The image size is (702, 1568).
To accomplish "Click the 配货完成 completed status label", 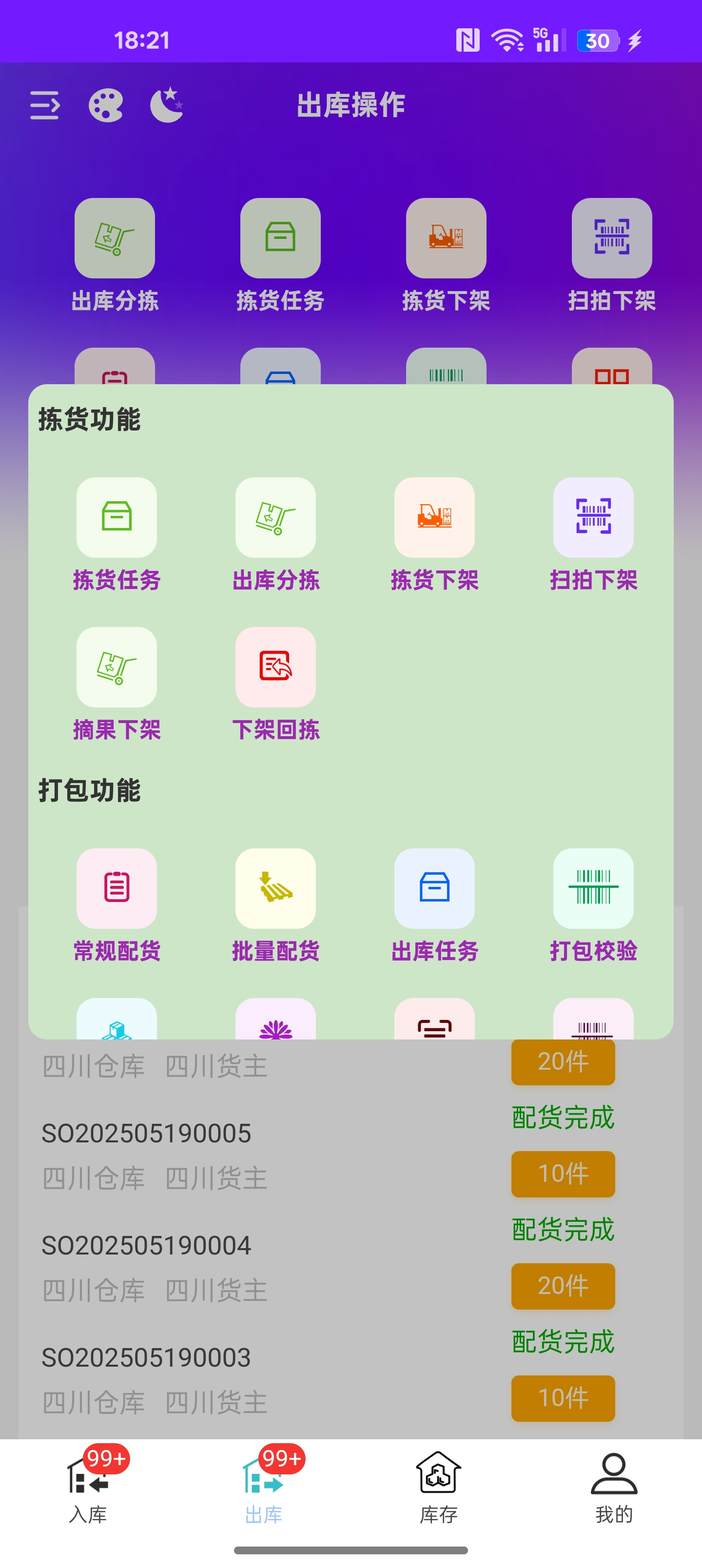I will click(x=562, y=1119).
